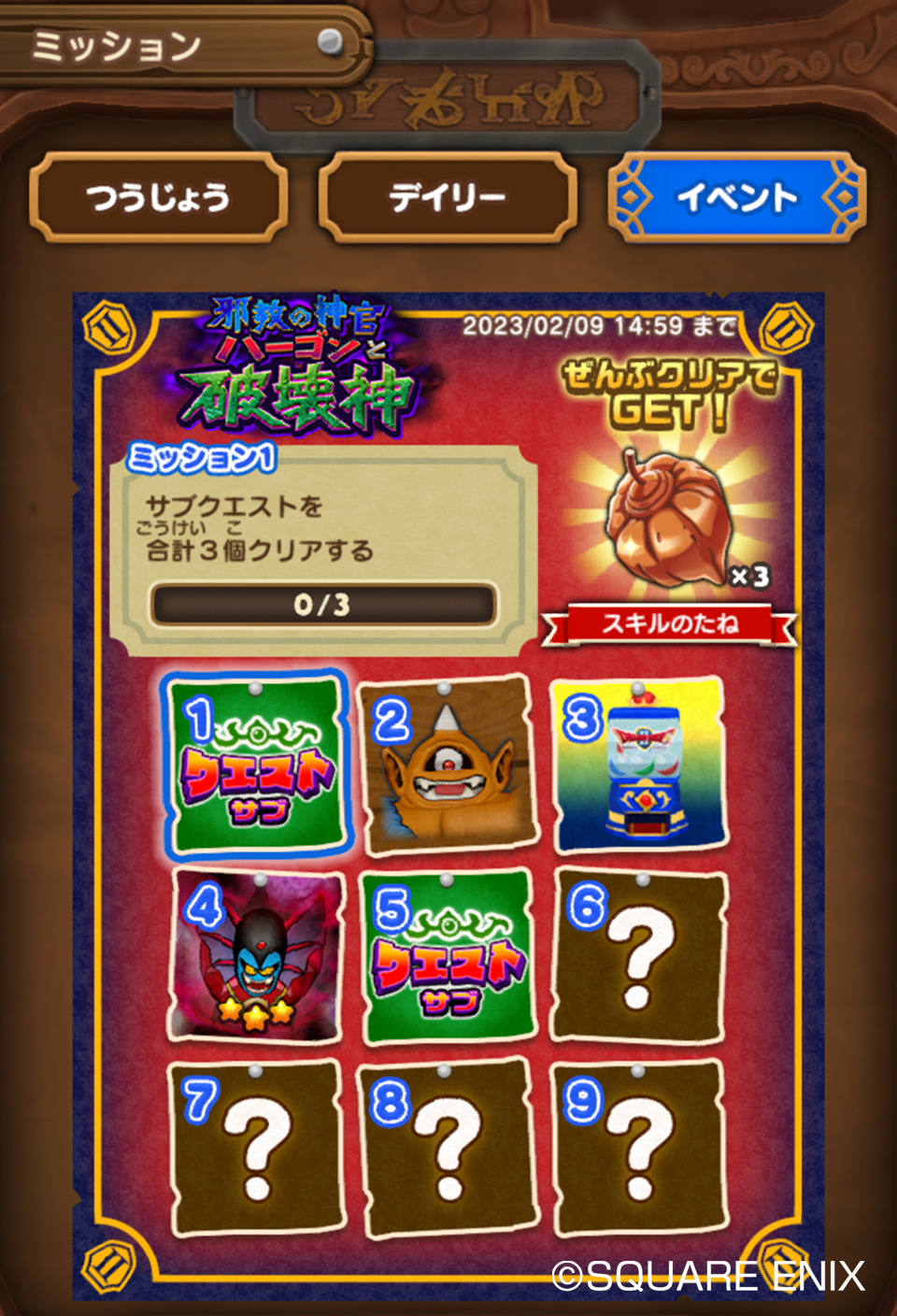Select locked mission tile 9
Screen dimensions: 897x1316
coord(640,1148)
